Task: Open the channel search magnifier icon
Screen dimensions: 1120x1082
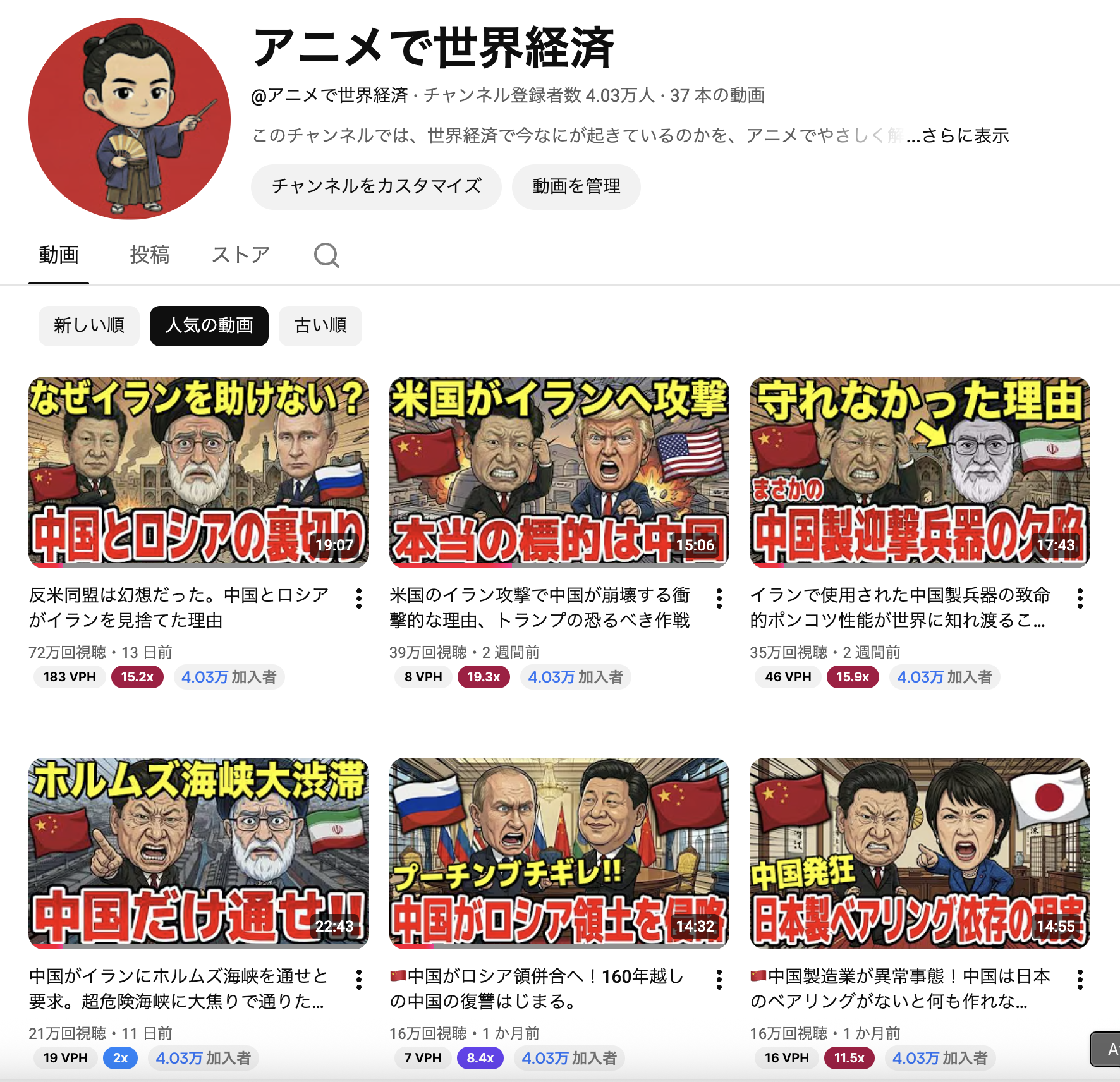Action: click(327, 255)
